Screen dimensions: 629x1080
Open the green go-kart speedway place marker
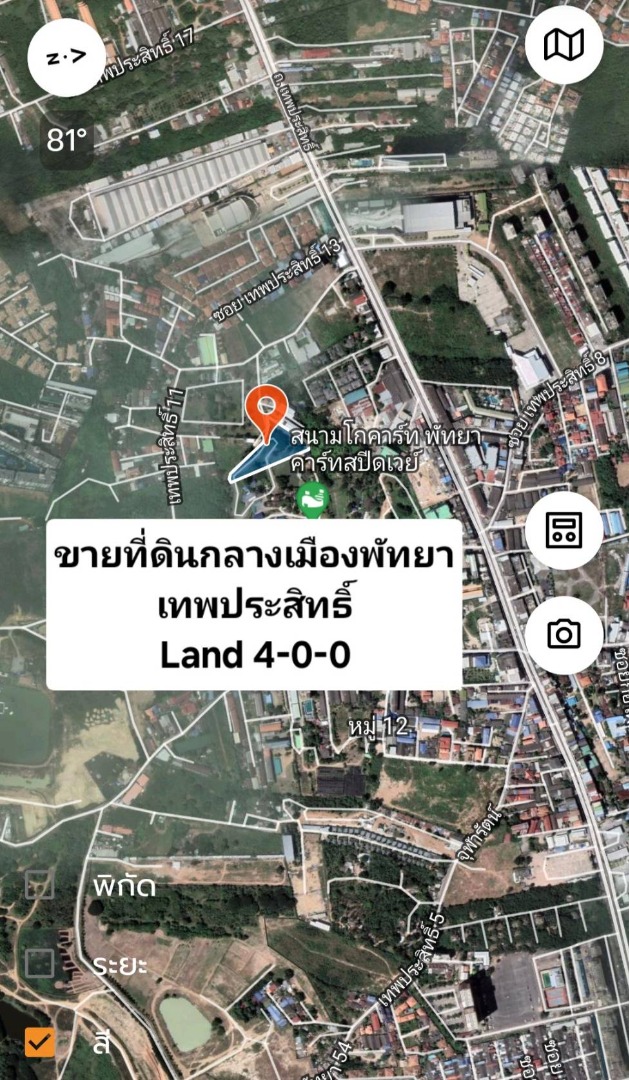click(x=313, y=499)
